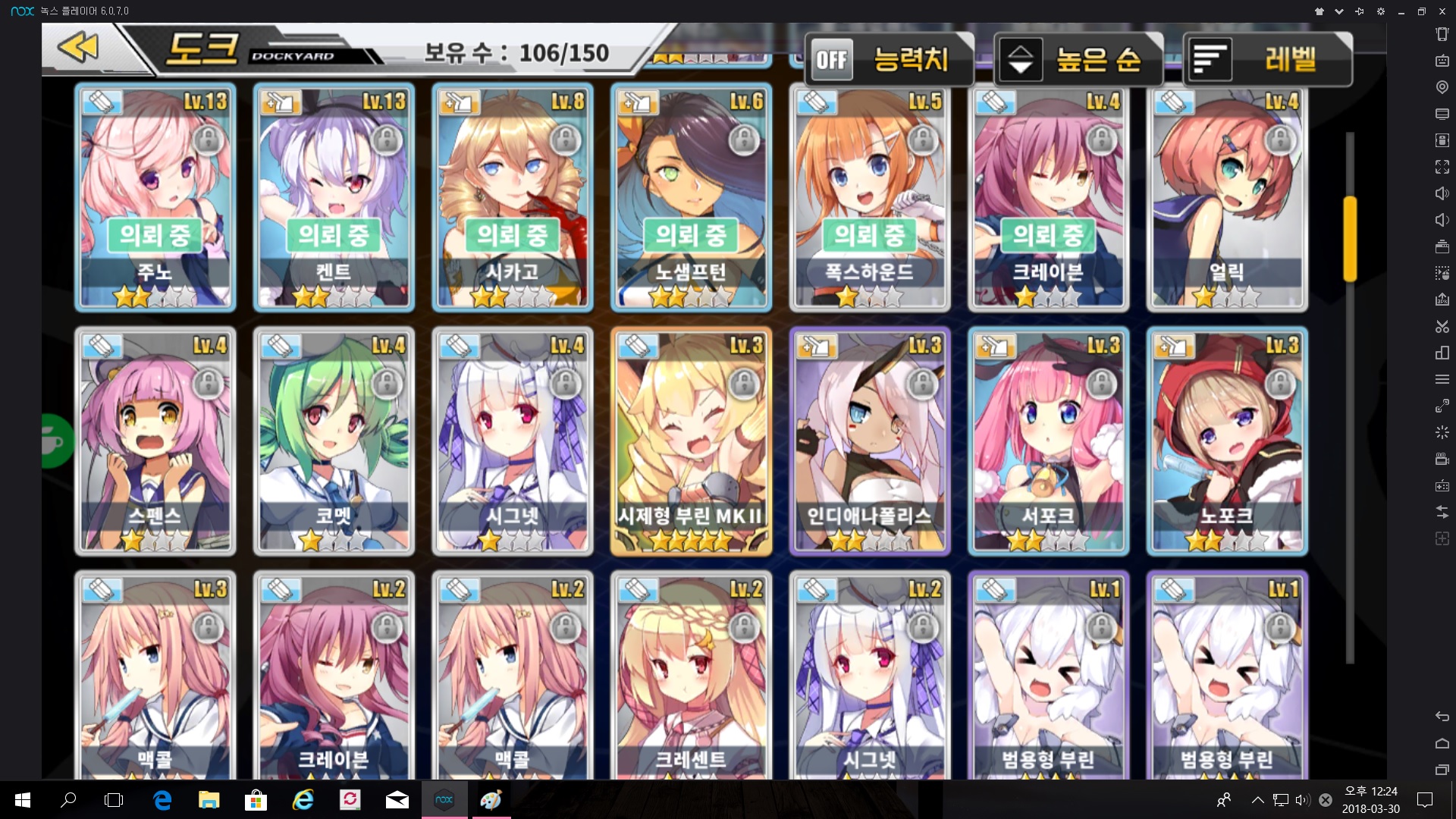This screenshot has height=819, width=1456.
Task: Open the 노샘프턴 ship card
Action: click(x=691, y=197)
